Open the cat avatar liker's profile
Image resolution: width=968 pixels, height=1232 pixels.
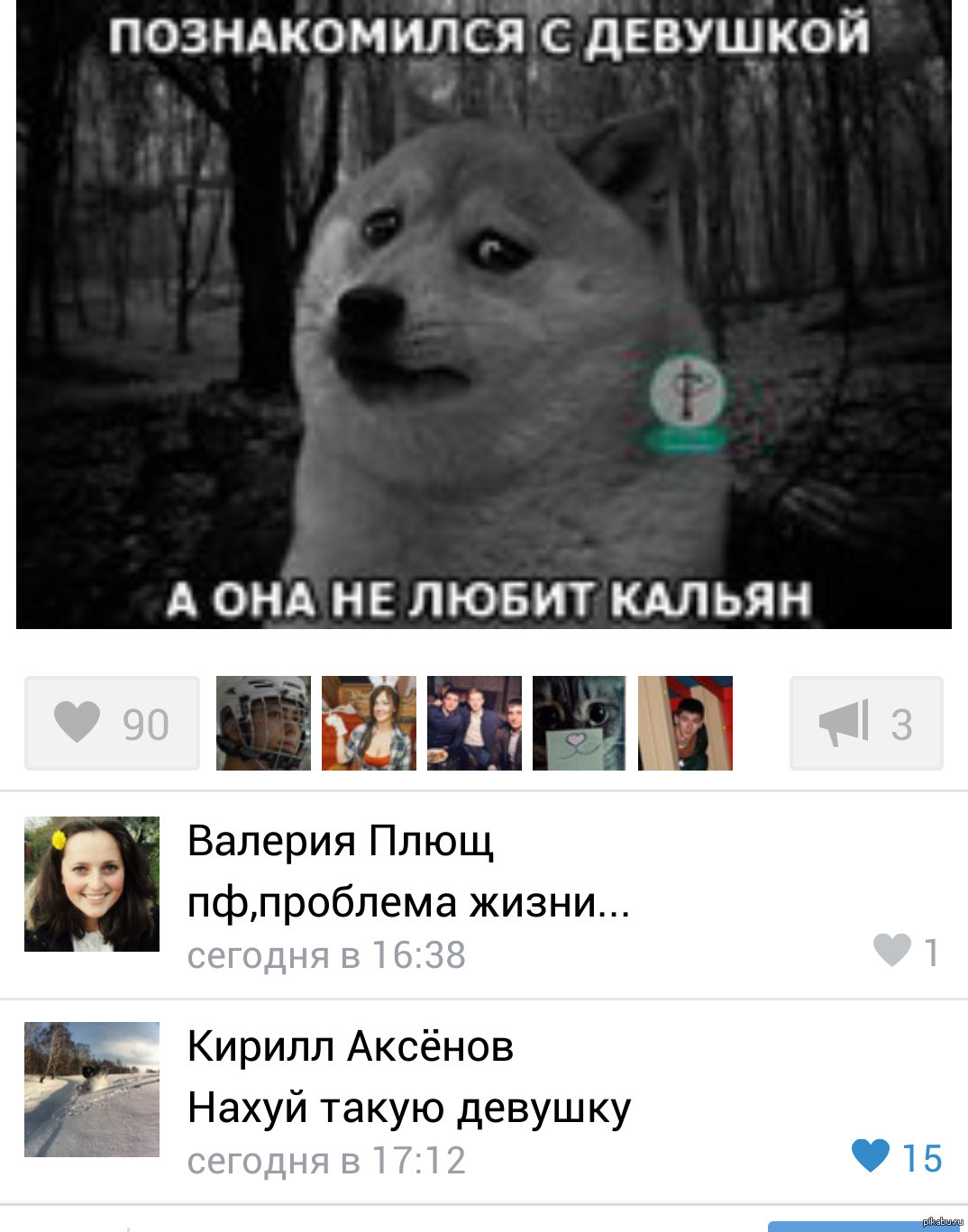[579, 723]
